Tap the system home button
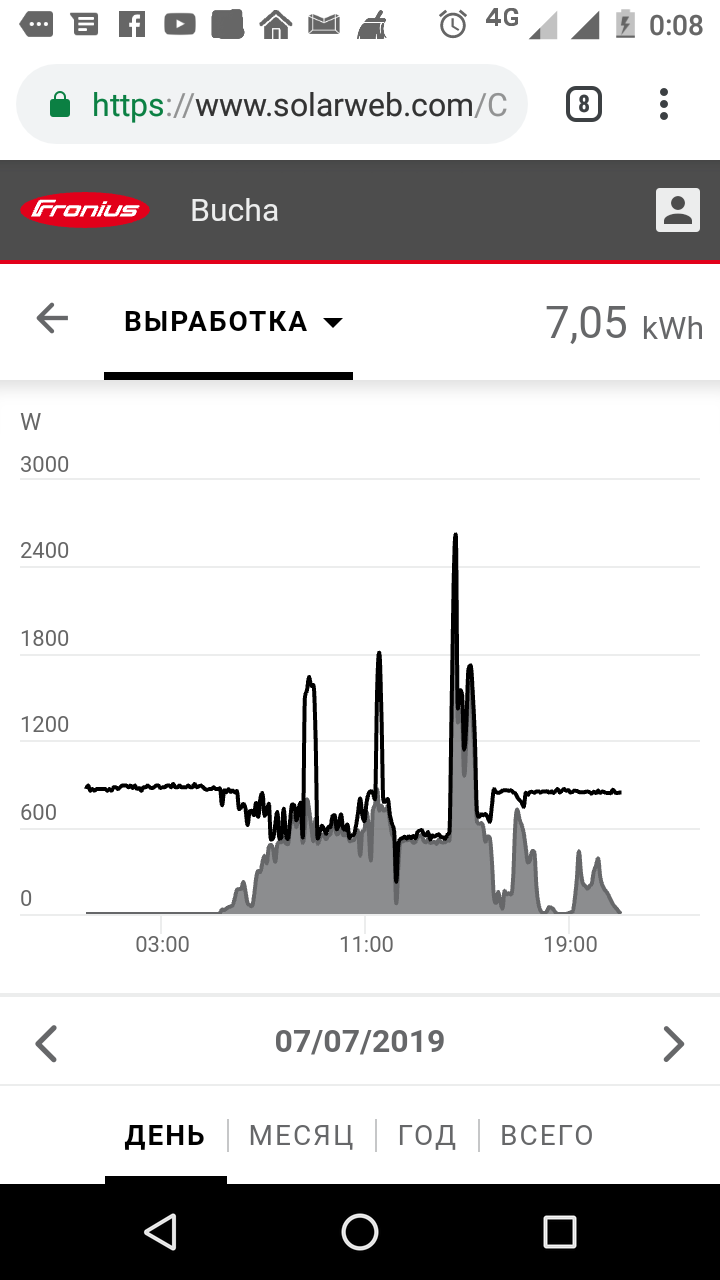This screenshot has width=720, height=1280. pos(360,1231)
